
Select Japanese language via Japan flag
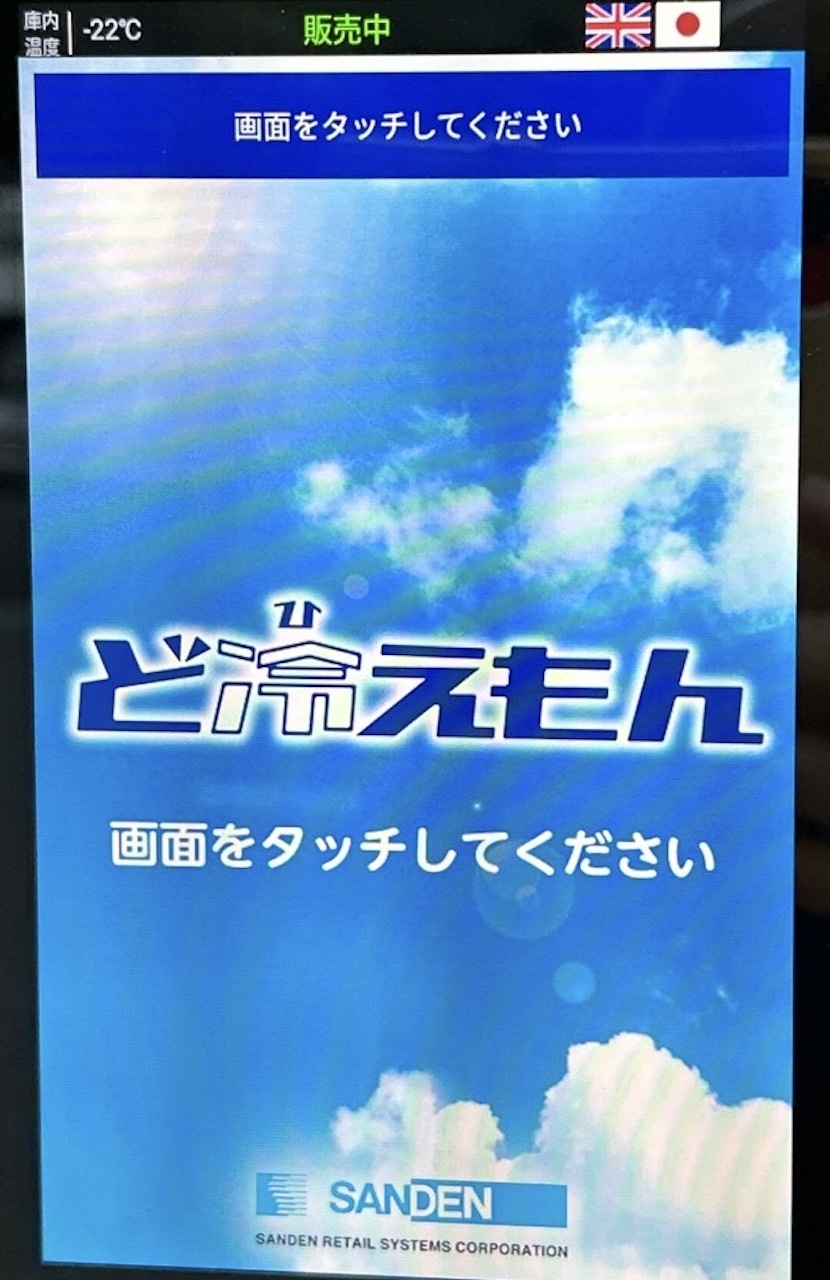coord(688,26)
